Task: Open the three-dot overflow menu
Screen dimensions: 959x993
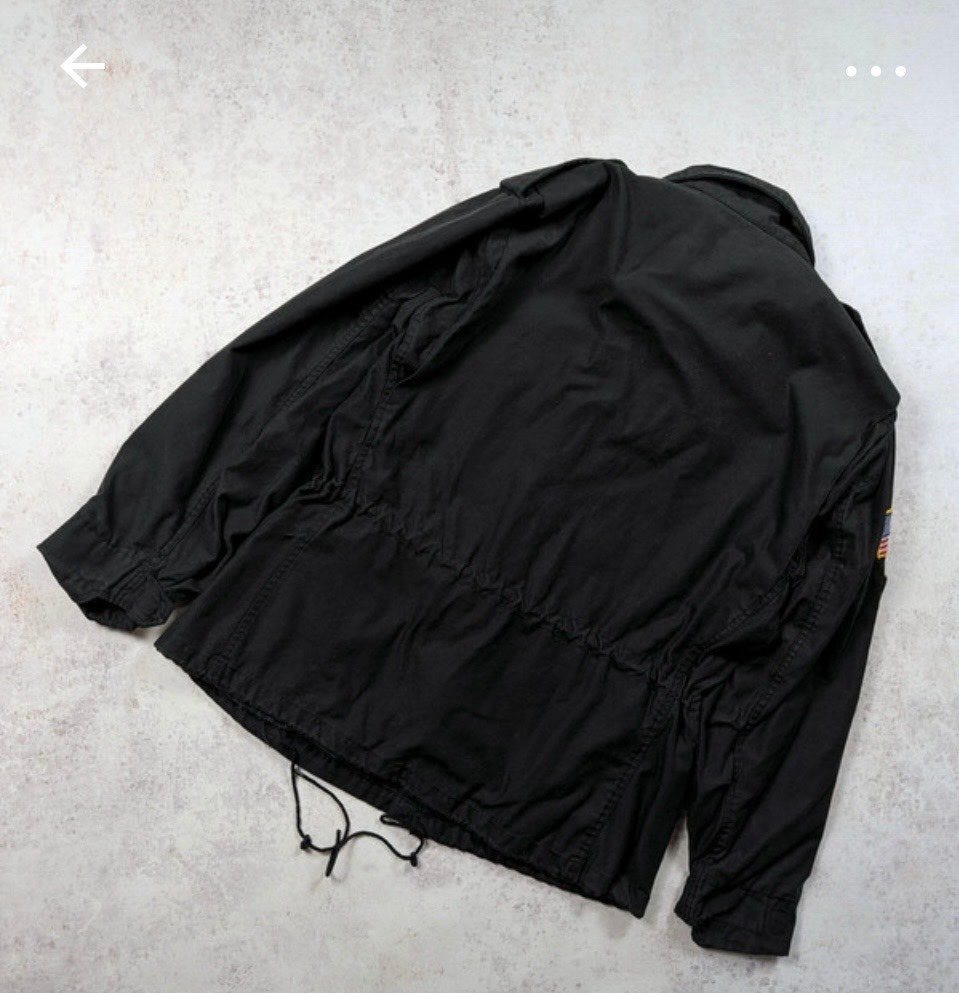Action: pyautogui.click(x=876, y=71)
